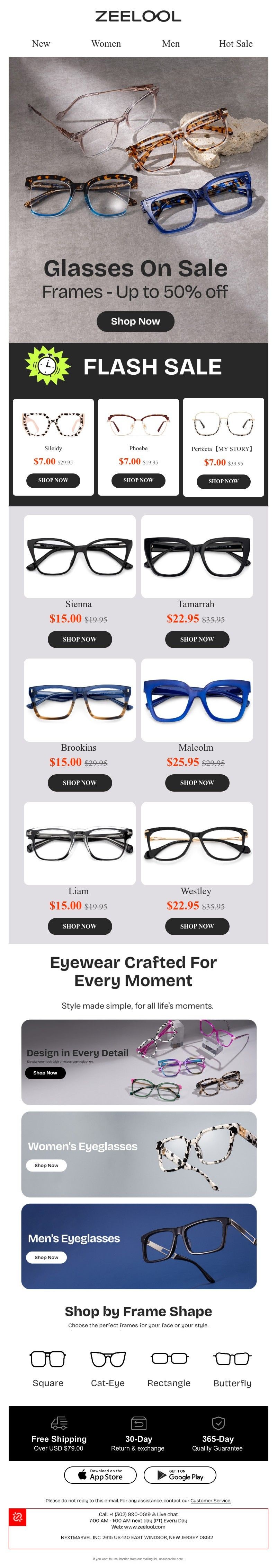277x1568 pixels.
Task: Select the Rectangle frame shape
Action: pos(169,1368)
